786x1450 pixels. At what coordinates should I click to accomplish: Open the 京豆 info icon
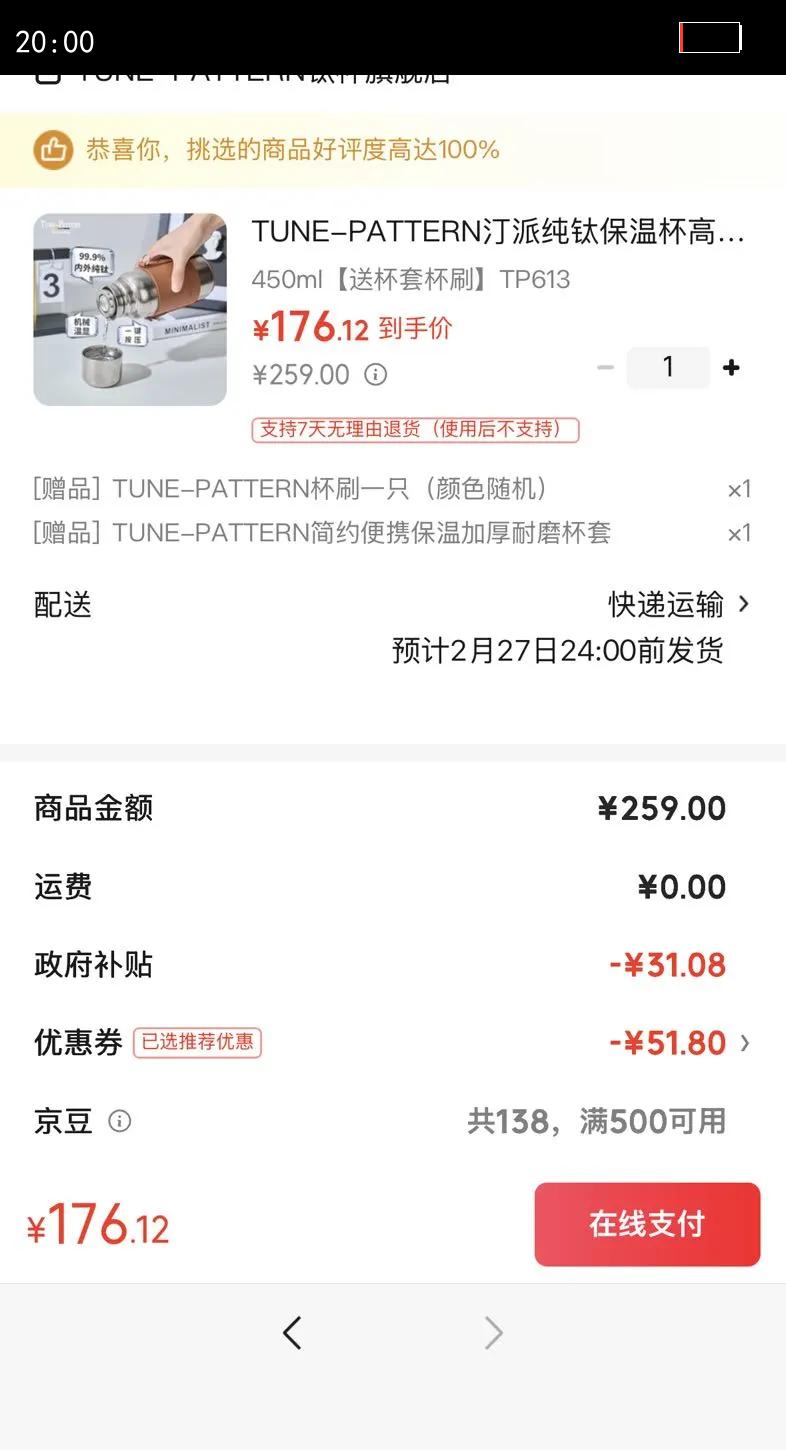click(x=120, y=1121)
